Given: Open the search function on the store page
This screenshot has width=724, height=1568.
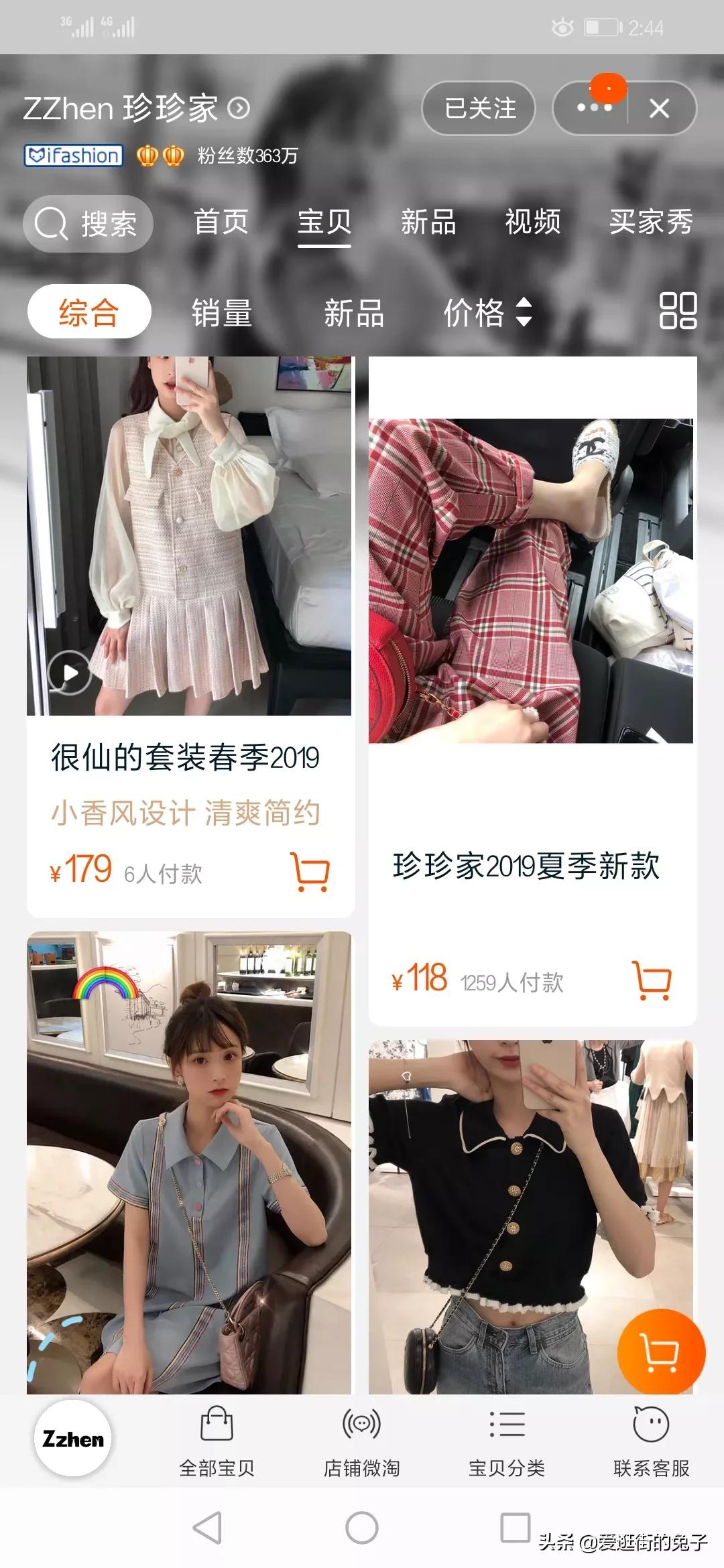Looking at the screenshot, I should tap(87, 223).
